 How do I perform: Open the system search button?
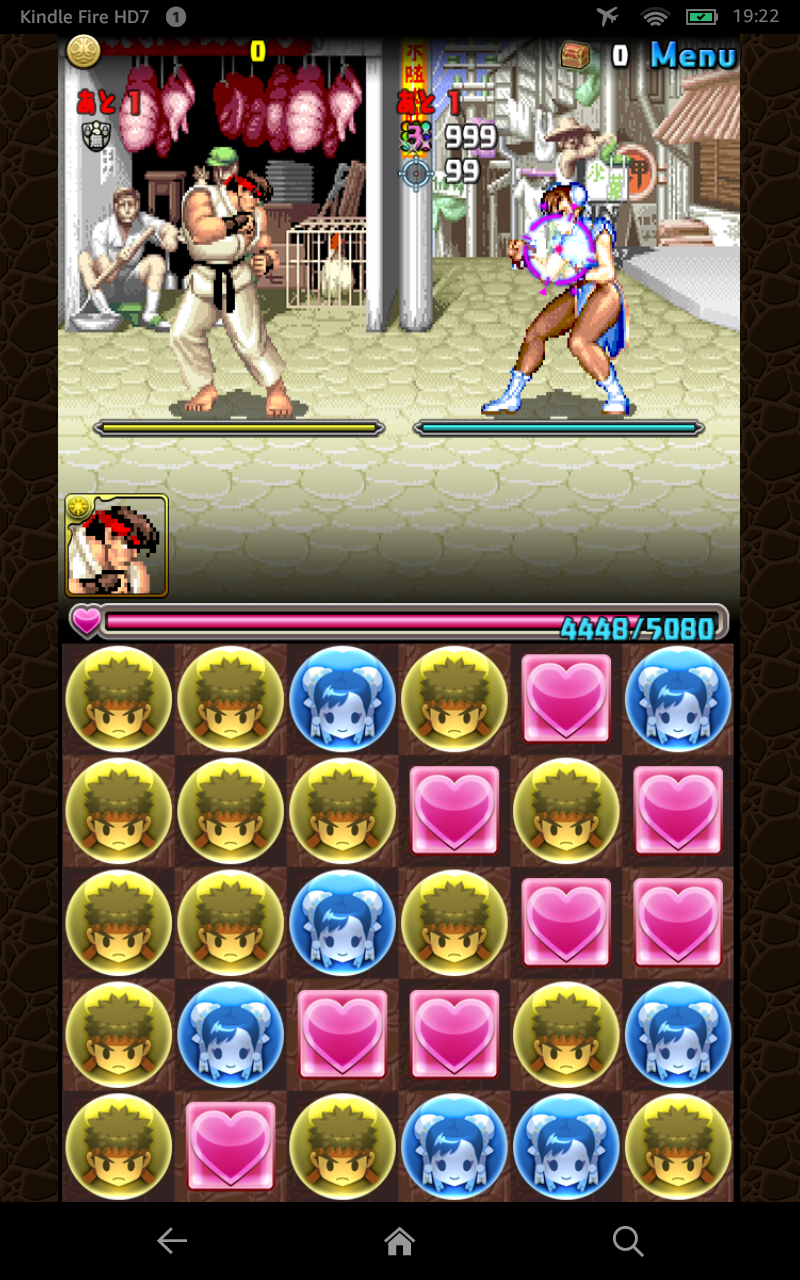(627, 1241)
